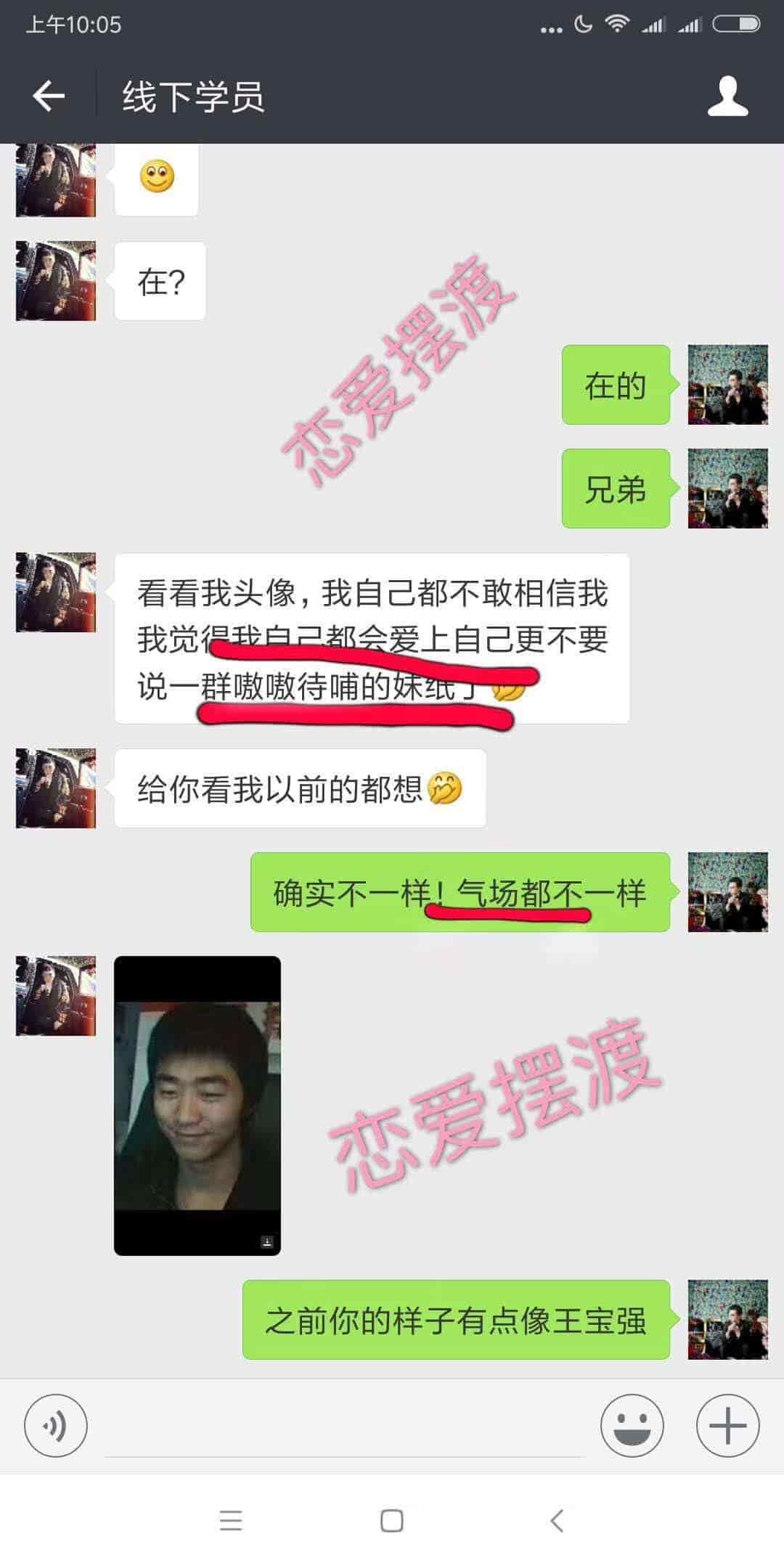Open the emoji sticker panel
This screenshot has height=1568, width=784.
pyautogui.click(x=632, y=1426)
